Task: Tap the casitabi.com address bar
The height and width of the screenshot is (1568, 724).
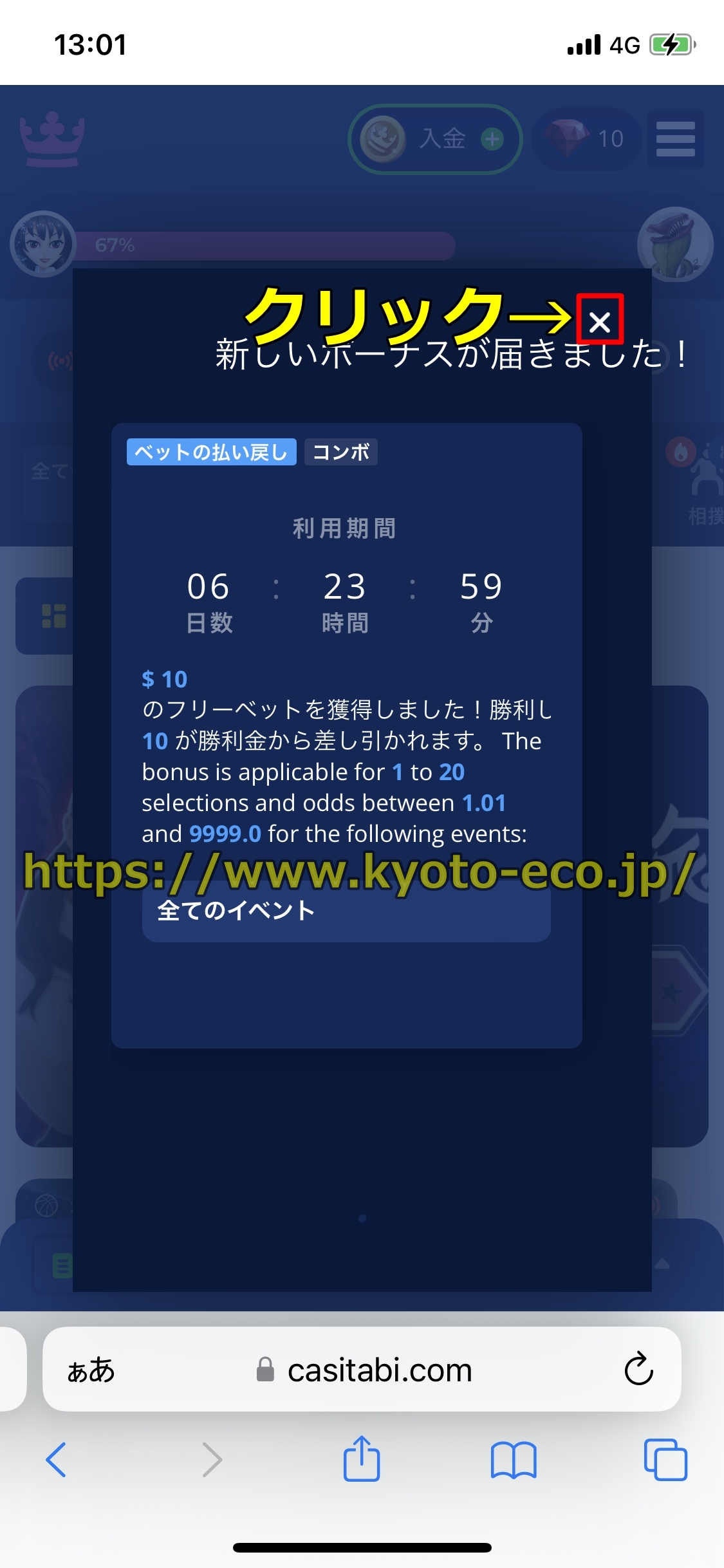Action: [380, 1370]
